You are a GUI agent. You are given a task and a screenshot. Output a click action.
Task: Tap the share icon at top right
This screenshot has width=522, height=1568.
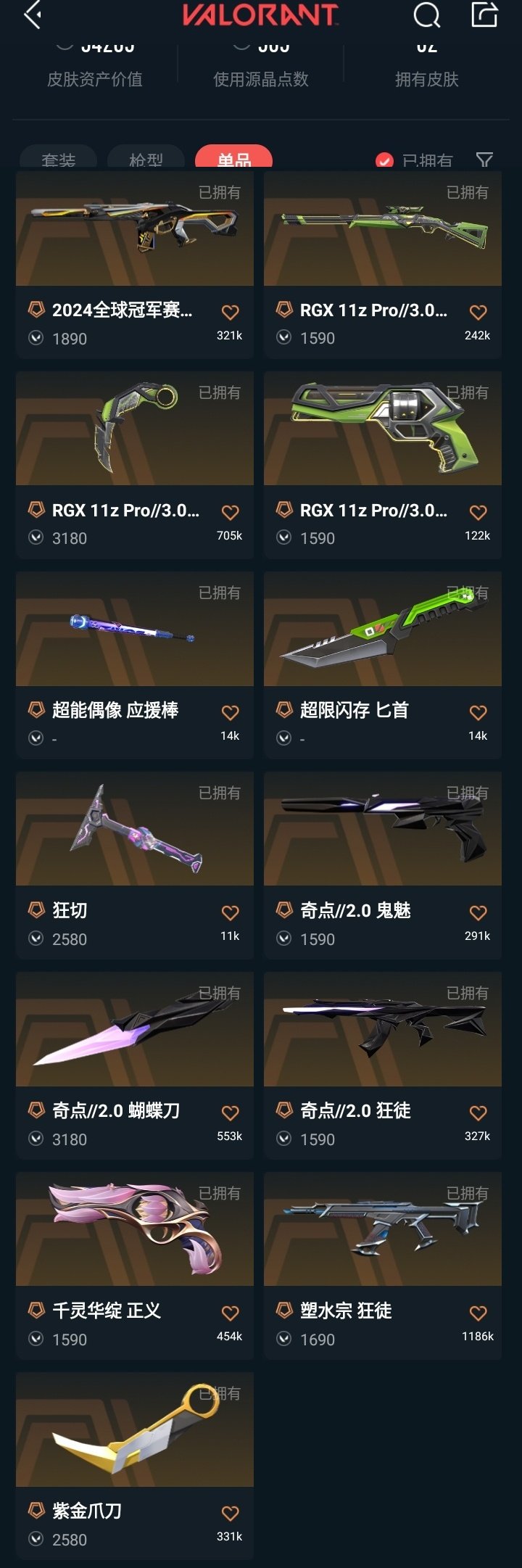coord(484,15)
